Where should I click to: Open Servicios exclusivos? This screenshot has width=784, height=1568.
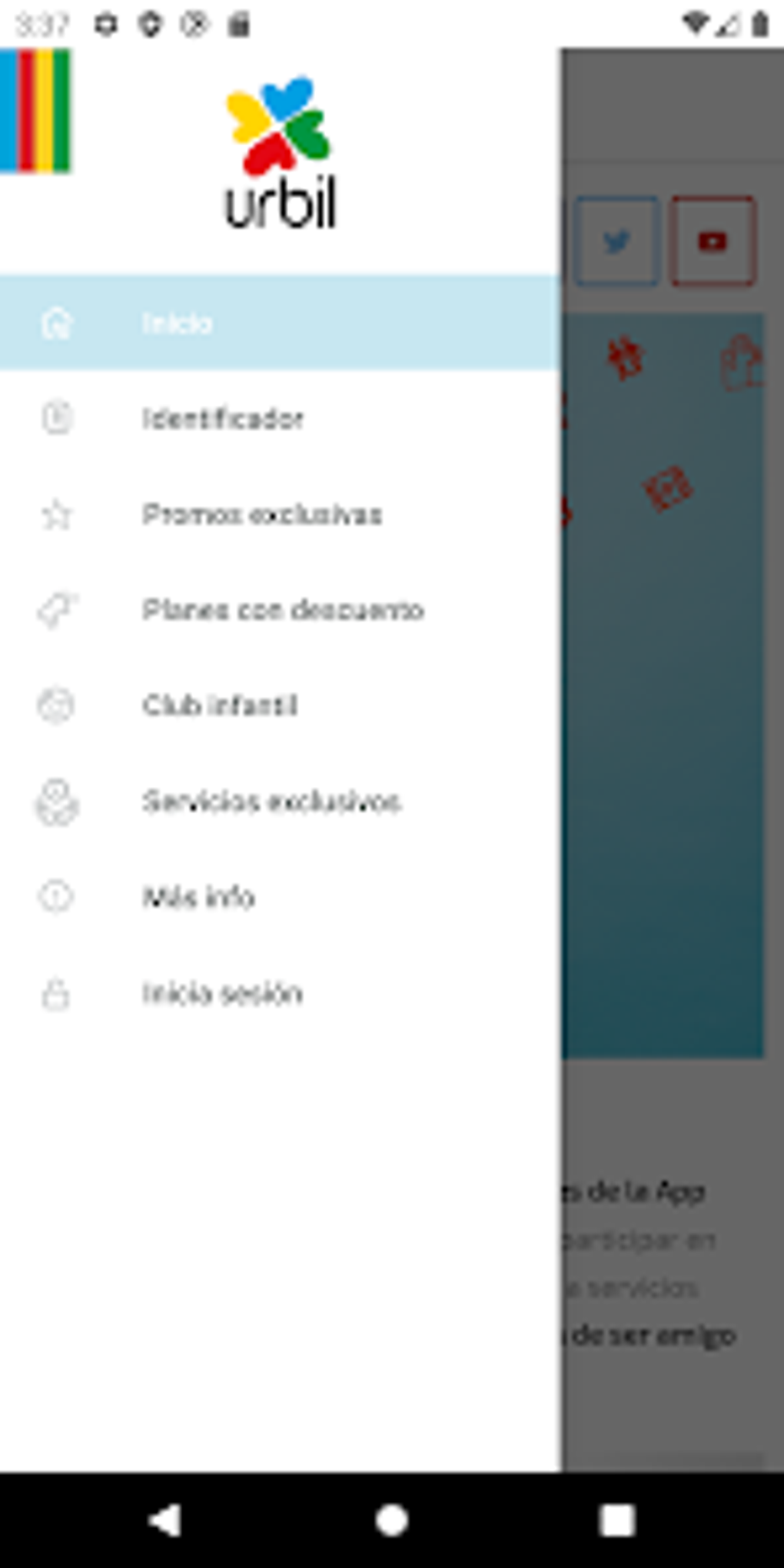tap(280, 801)
